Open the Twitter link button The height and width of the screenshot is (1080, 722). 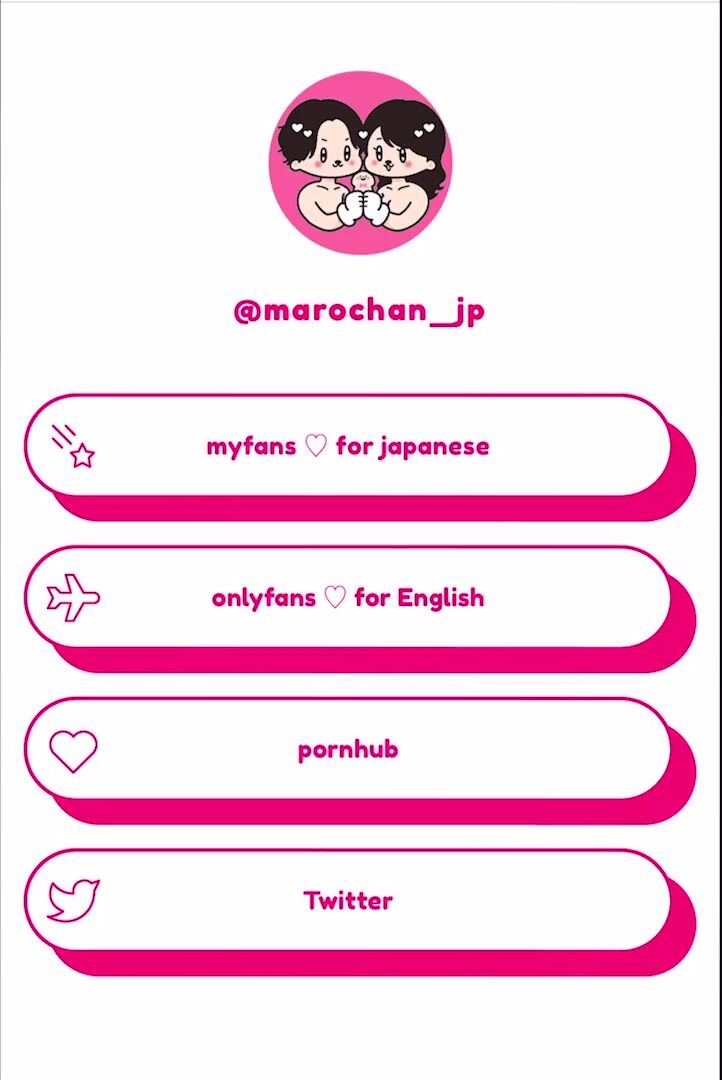pyautogui.click(x=347, y=900)
